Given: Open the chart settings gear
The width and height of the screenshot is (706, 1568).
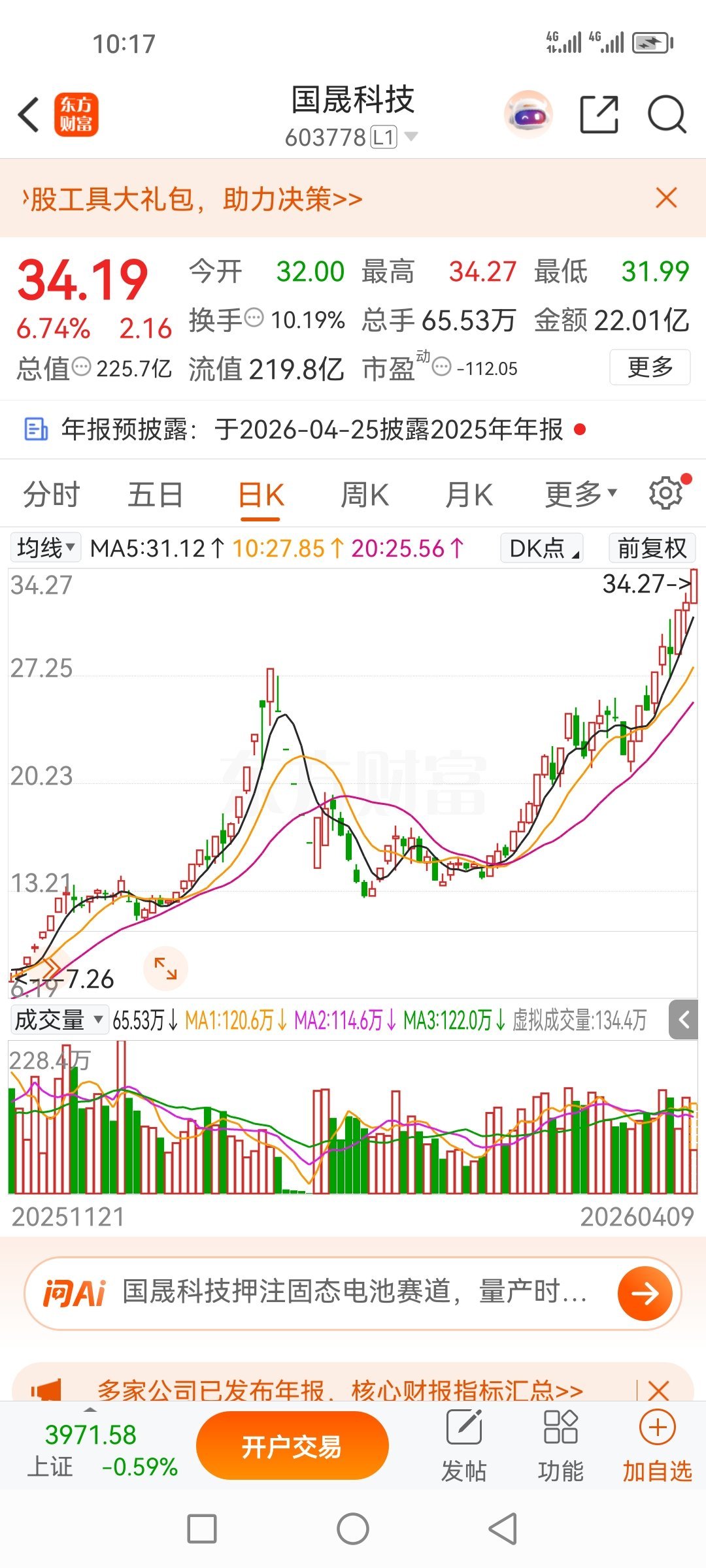Looking at the screenshot, I should [x=665, y=493].
